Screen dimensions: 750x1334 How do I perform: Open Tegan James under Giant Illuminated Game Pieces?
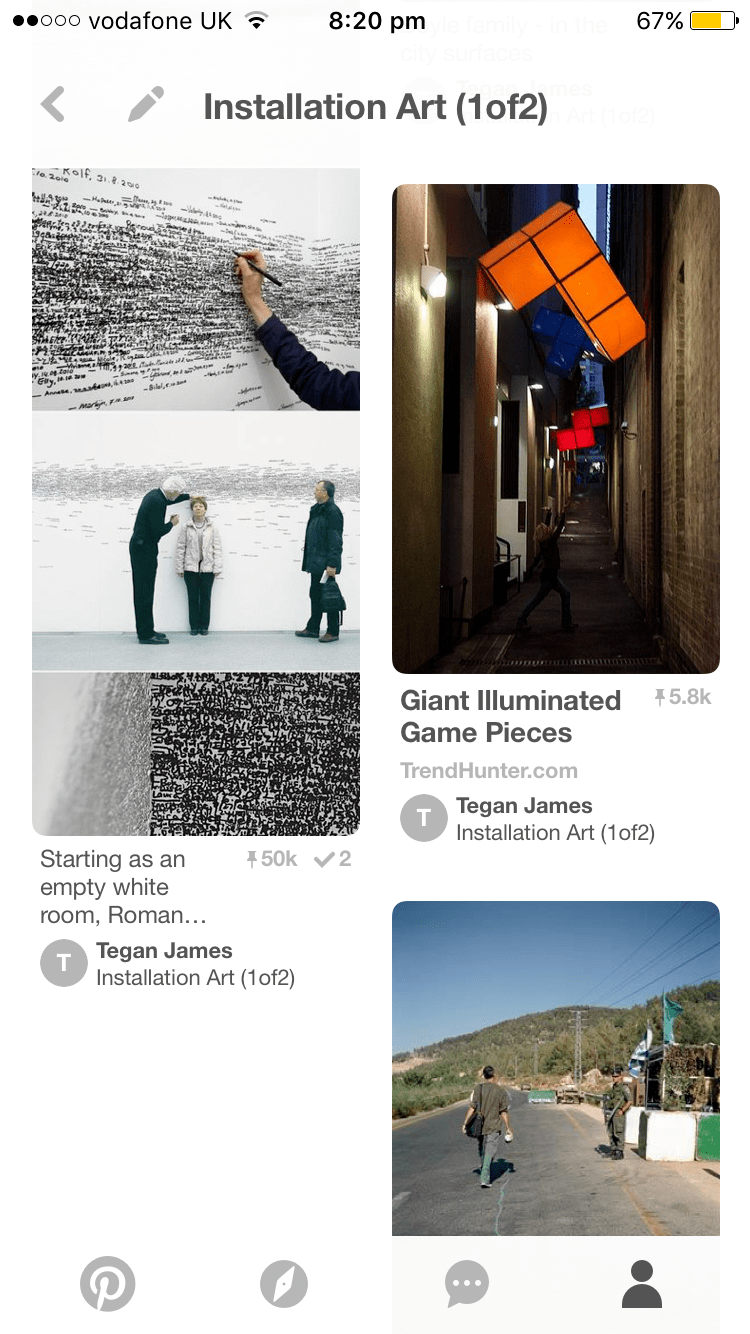coord(524,806)
